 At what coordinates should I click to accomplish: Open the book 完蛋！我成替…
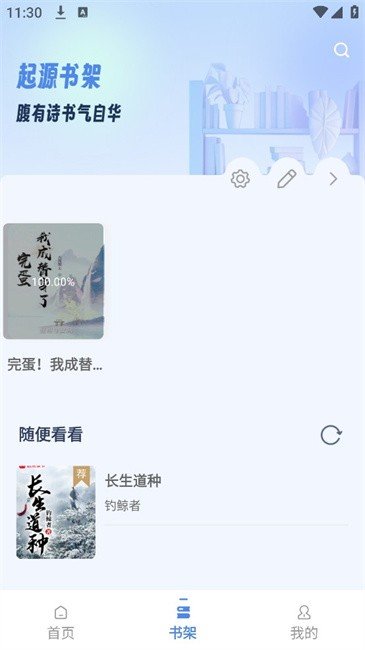click(x=54, y=297)
